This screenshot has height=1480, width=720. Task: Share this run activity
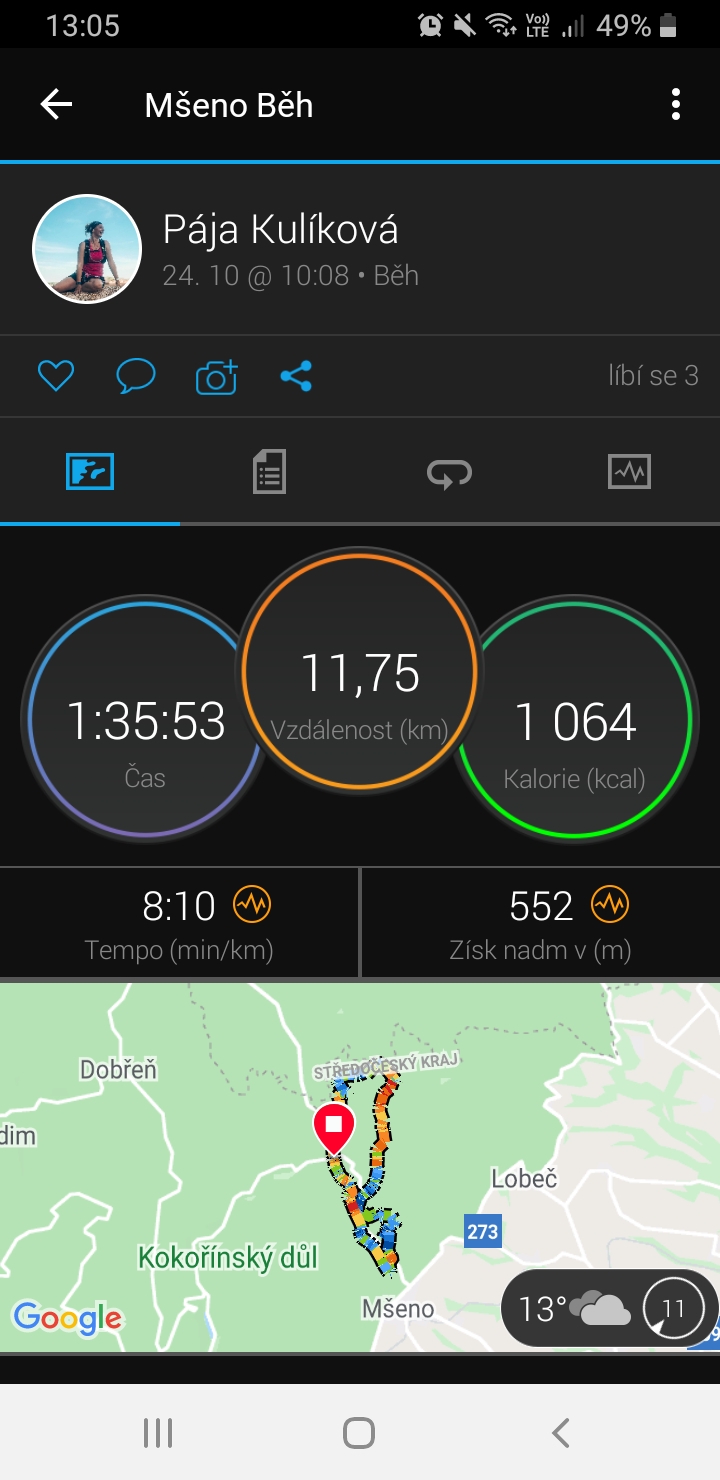coord(296,376)
